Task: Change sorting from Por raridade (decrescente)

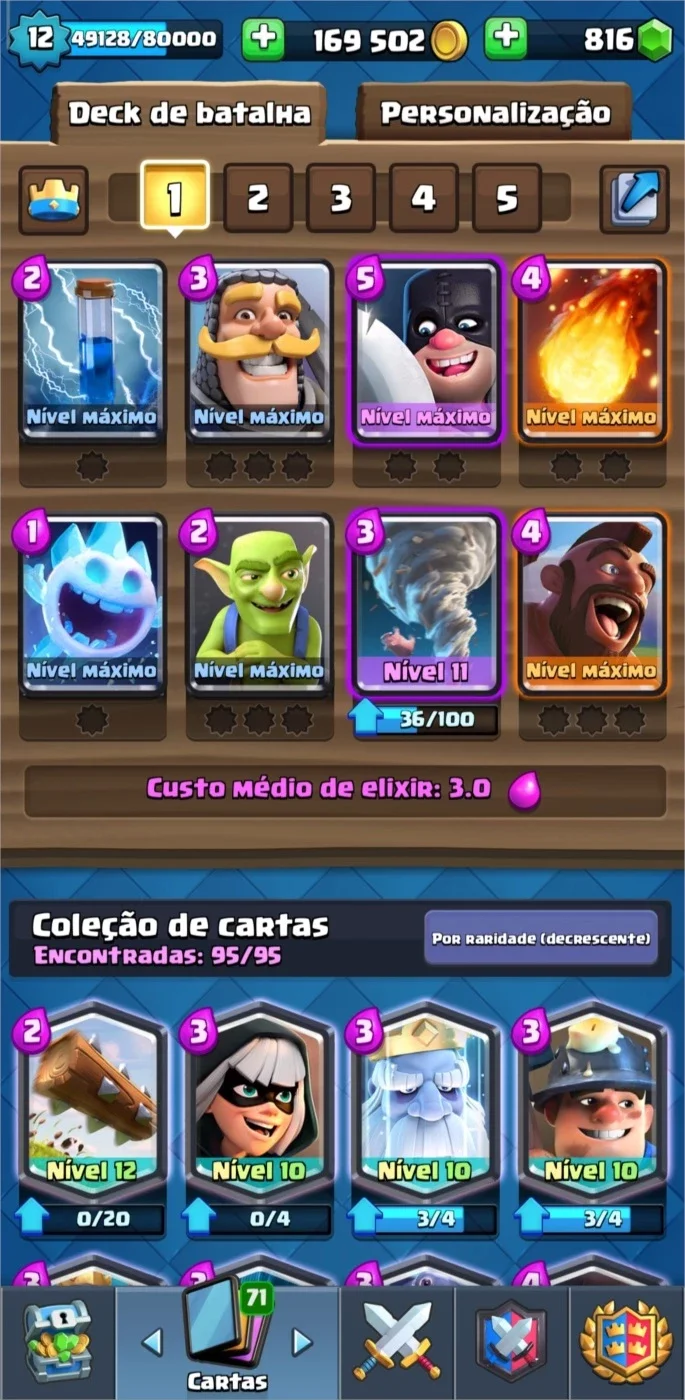Action: click(x=541, y=938)
